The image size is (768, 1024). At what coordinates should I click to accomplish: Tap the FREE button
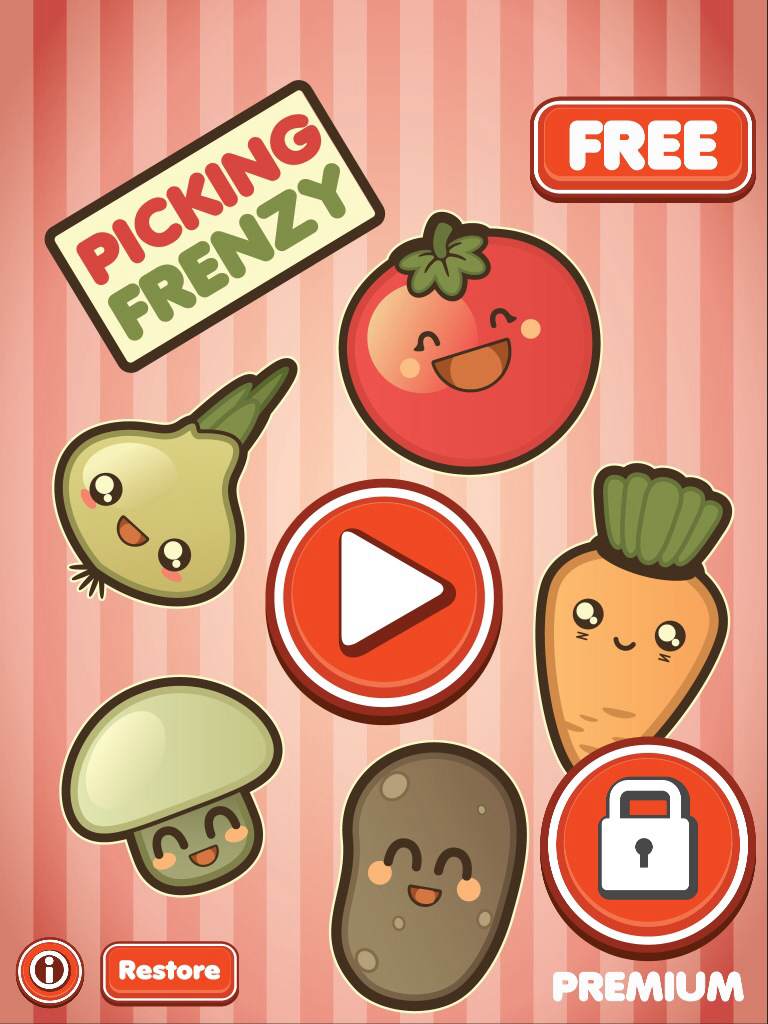[x=642, y=146]
